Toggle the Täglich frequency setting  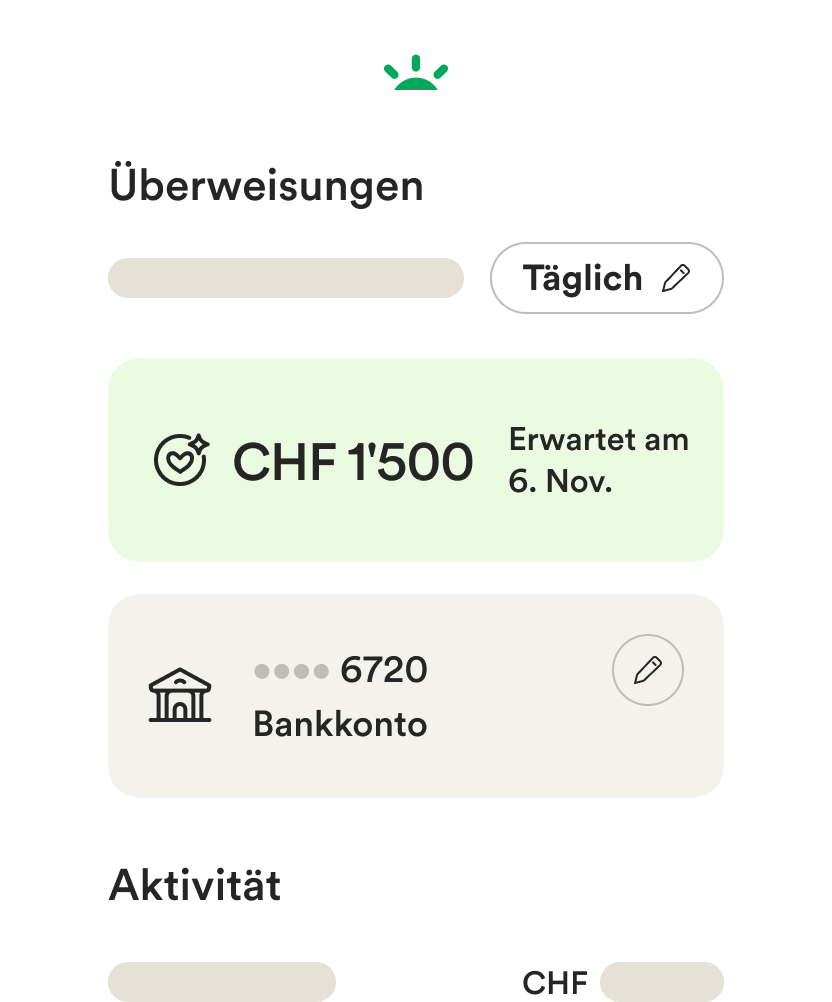tap(606, 277)
